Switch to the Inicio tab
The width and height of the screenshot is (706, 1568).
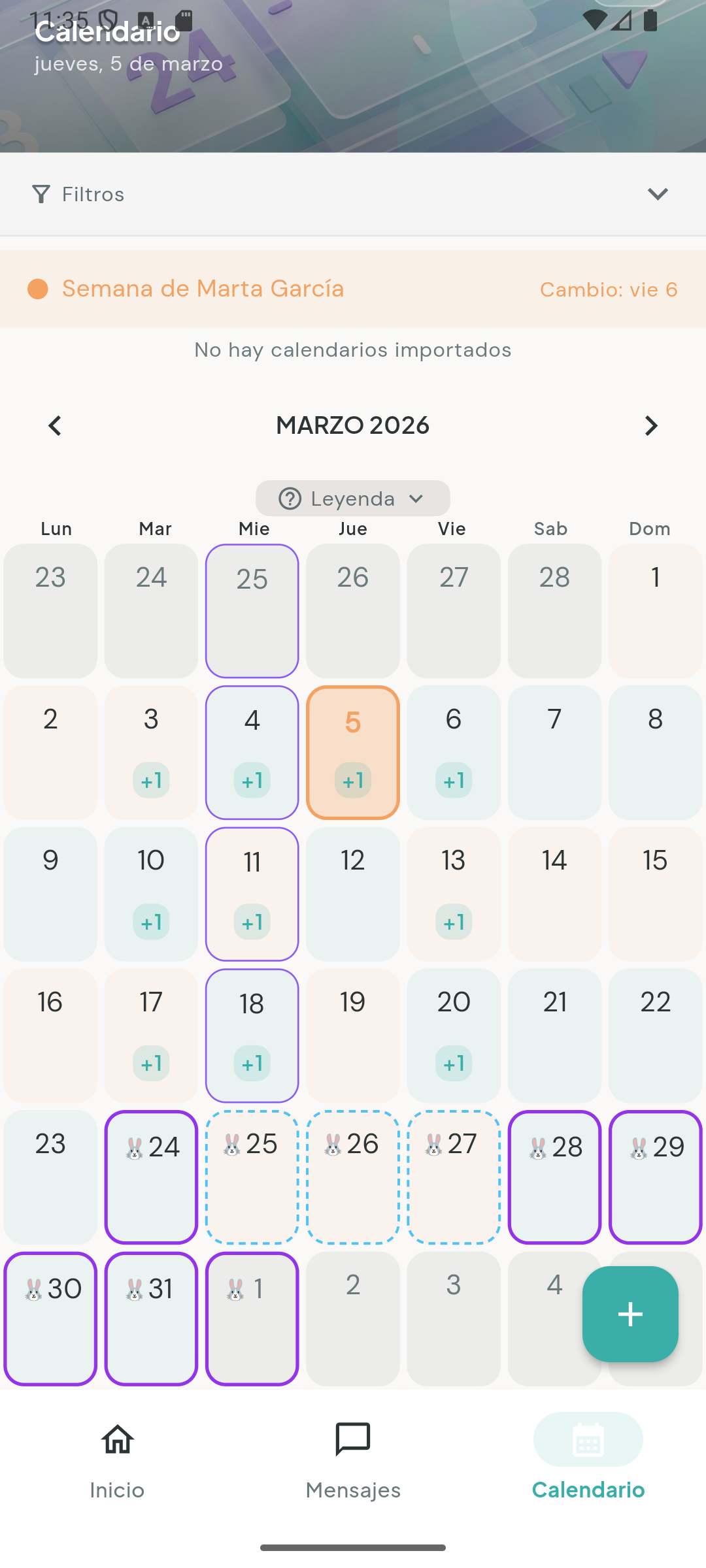[x=116, y=1463]
